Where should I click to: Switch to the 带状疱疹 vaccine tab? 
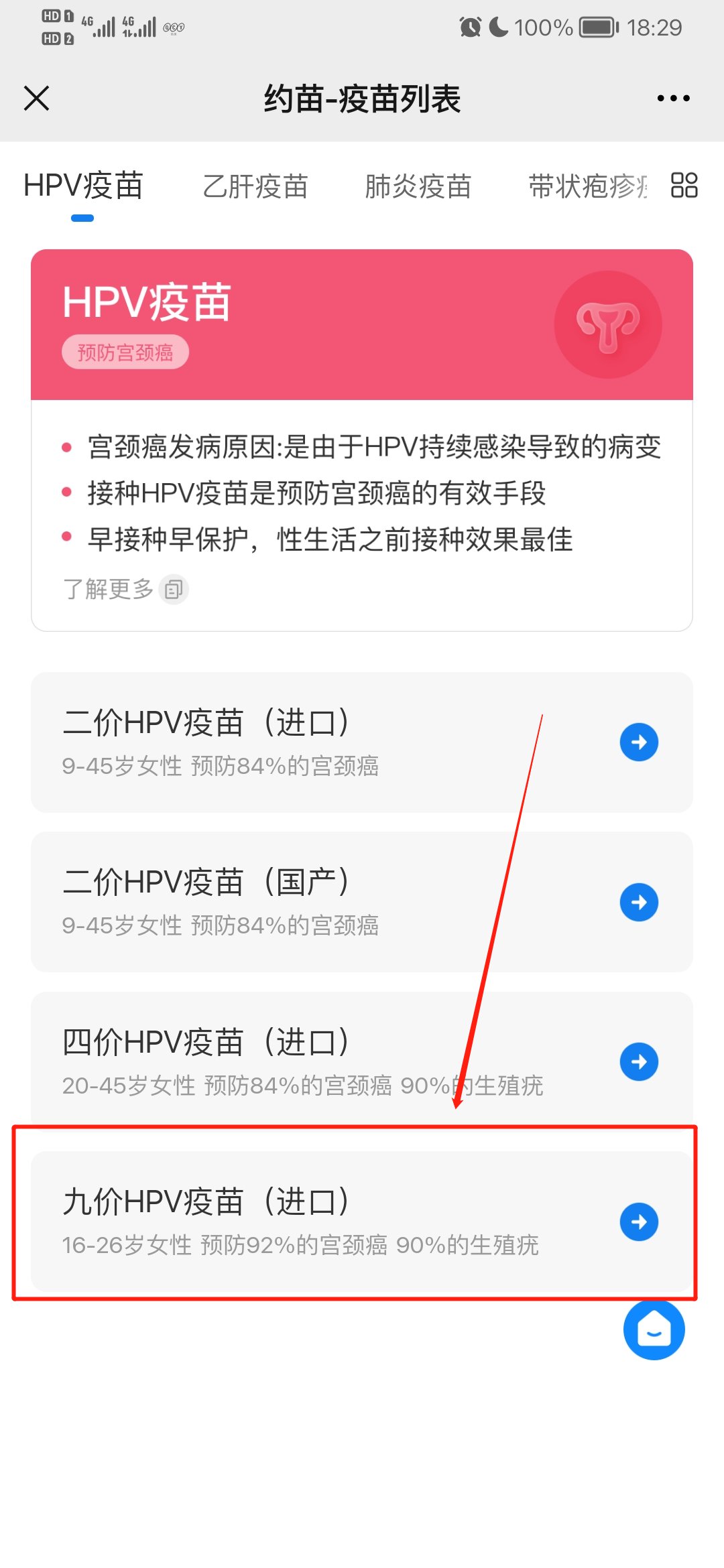click(x=587, y=186)
